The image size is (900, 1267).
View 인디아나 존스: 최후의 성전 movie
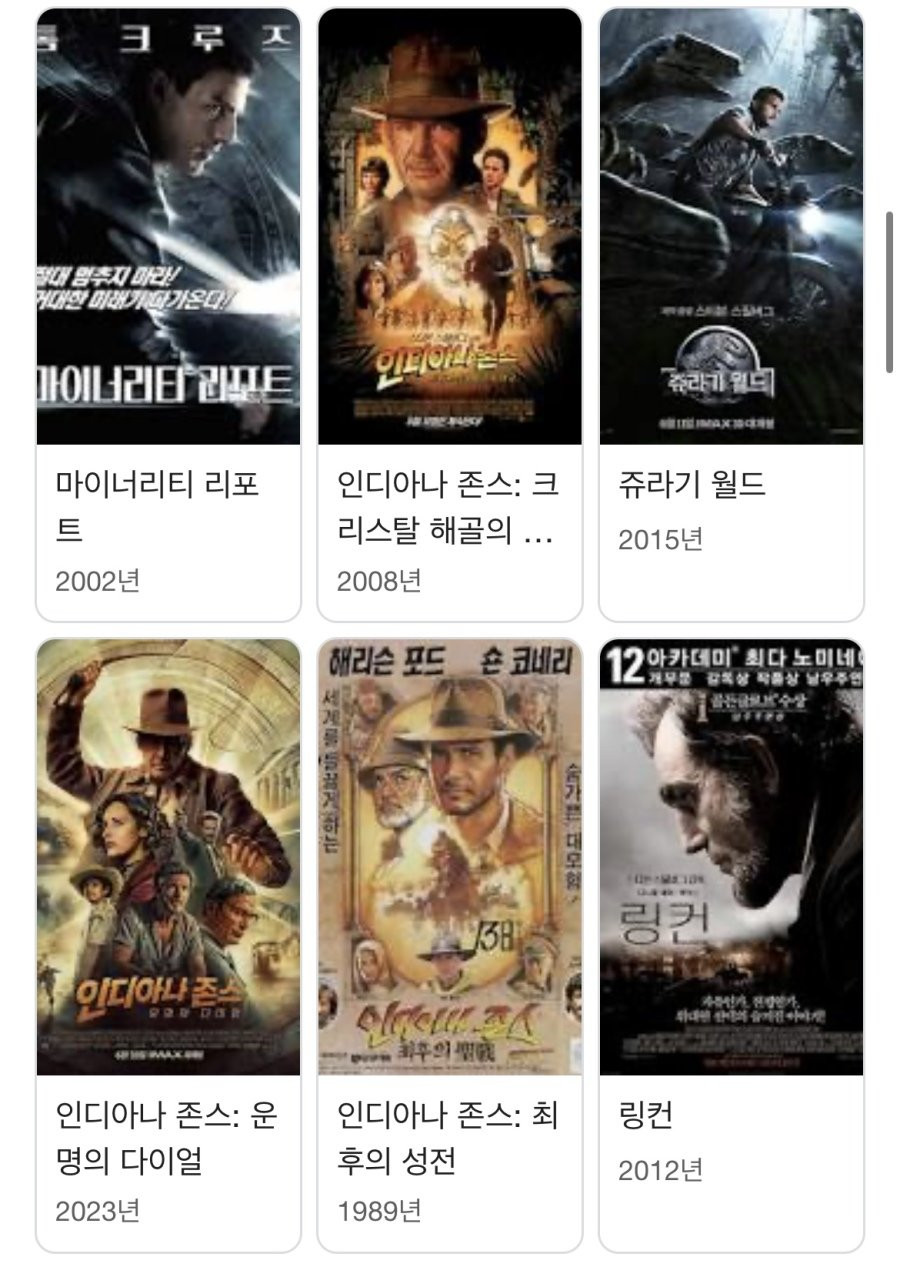click(x=449, y=945)
